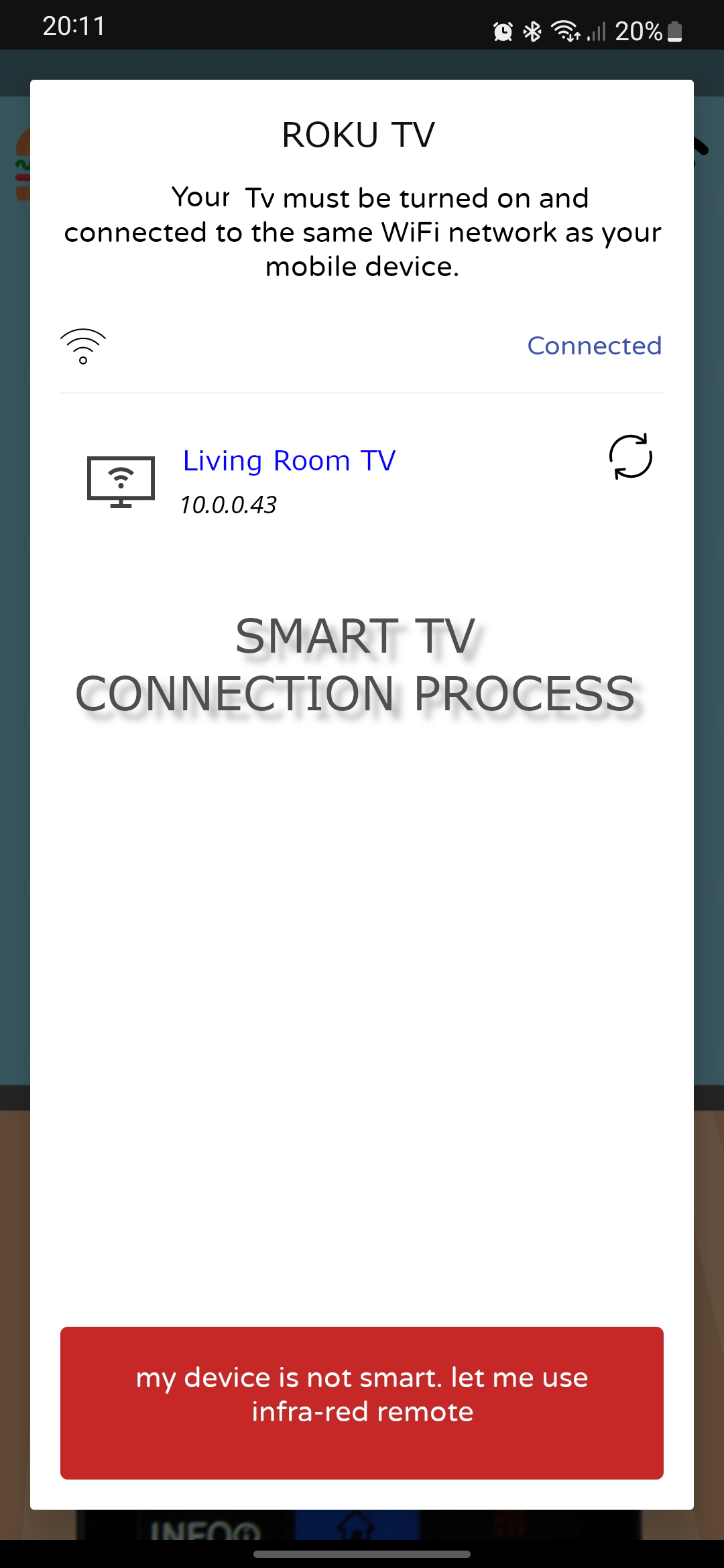
Task: Tap the Connected WiFi status link
Action: pos(594,346)
